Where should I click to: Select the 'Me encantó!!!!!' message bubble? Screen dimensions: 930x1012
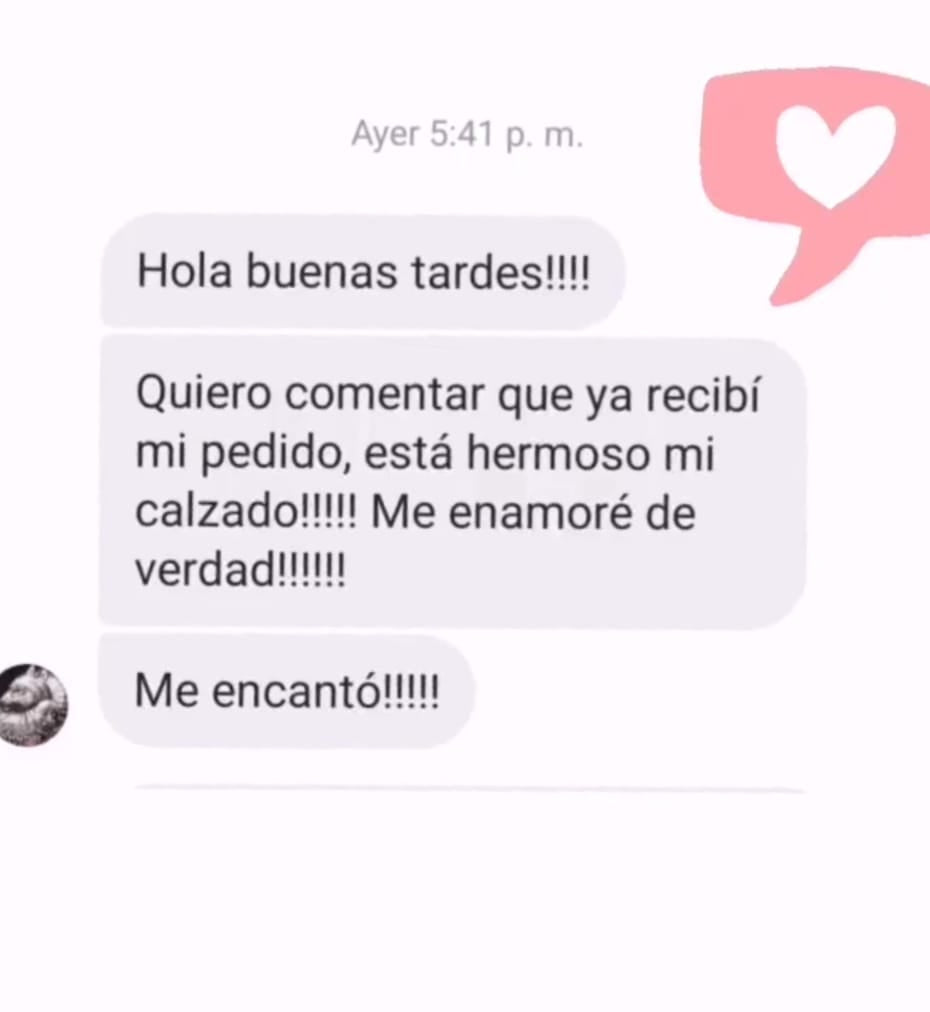point(287,688)
